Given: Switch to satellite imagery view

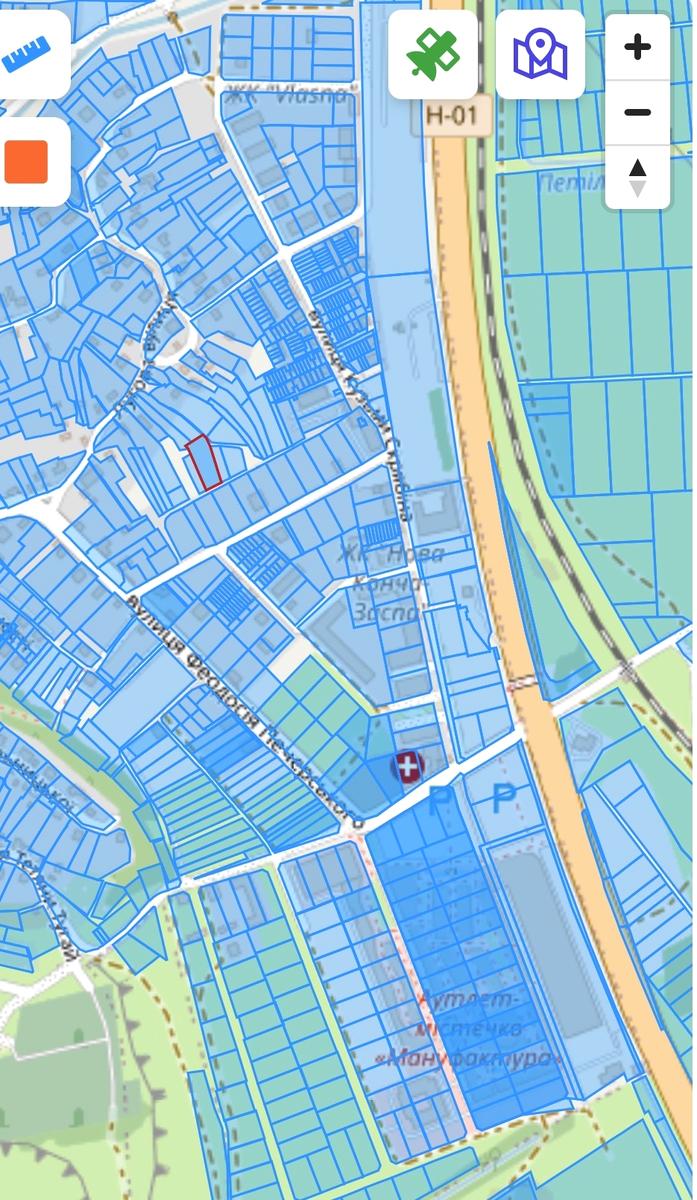Looking at the screenshot, I should click(432, 54).
